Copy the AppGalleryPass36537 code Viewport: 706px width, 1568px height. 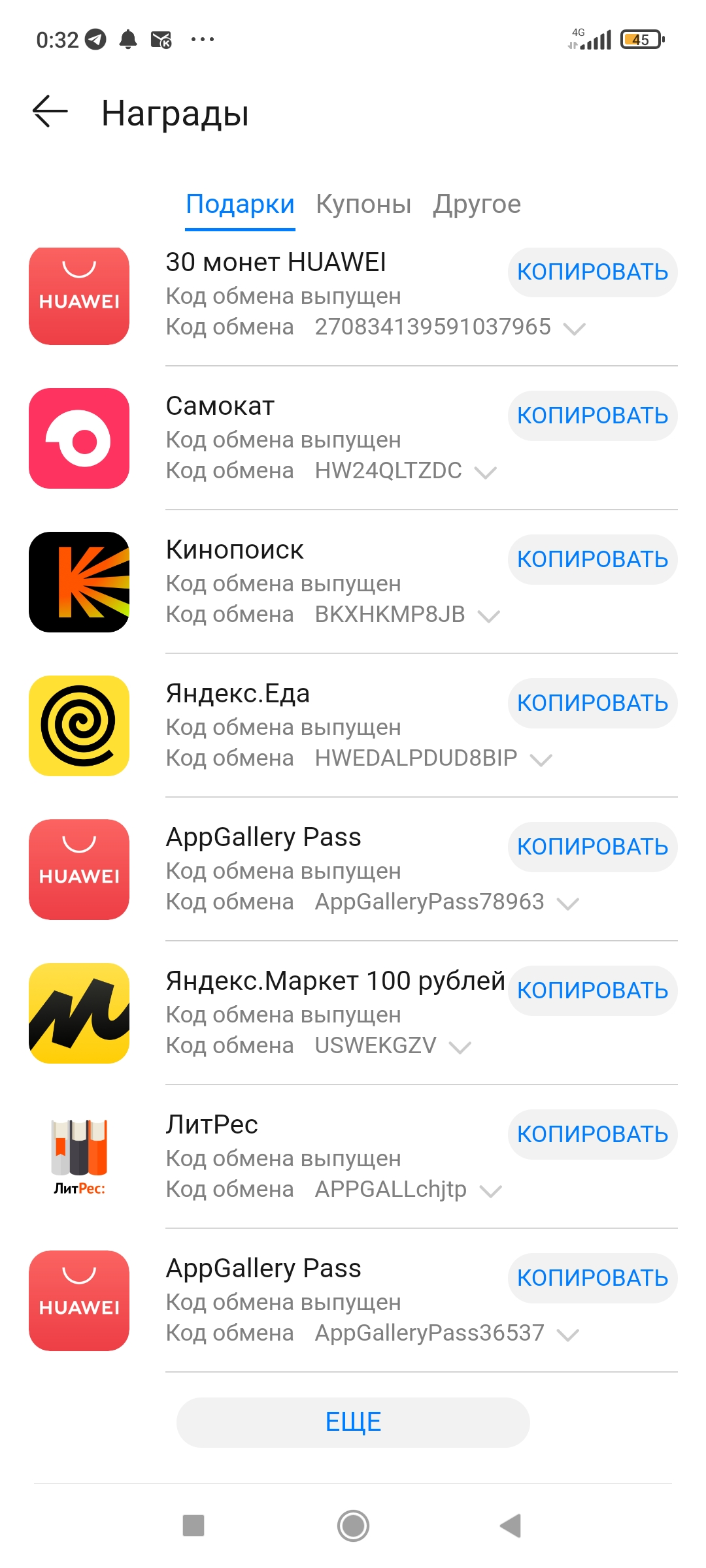pos(592,1278)
